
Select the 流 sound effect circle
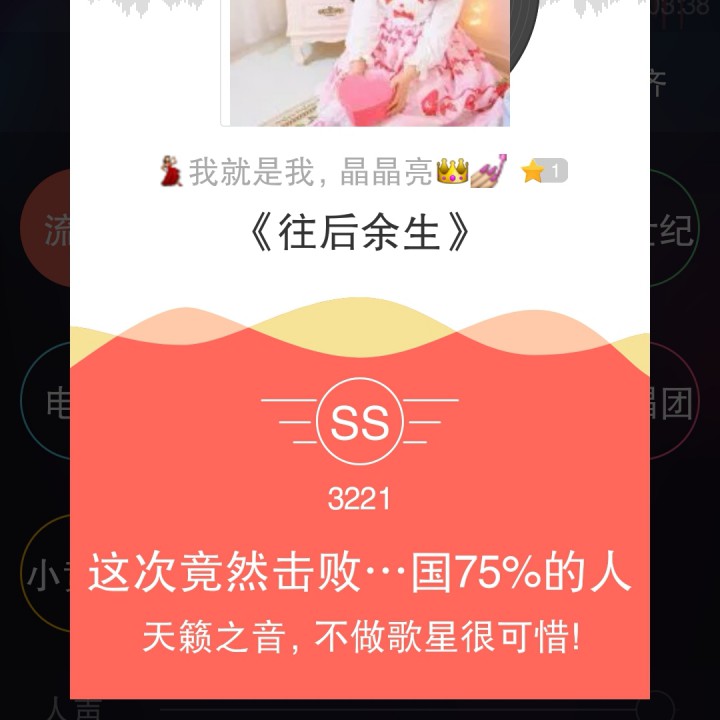(x=44, y=230)
